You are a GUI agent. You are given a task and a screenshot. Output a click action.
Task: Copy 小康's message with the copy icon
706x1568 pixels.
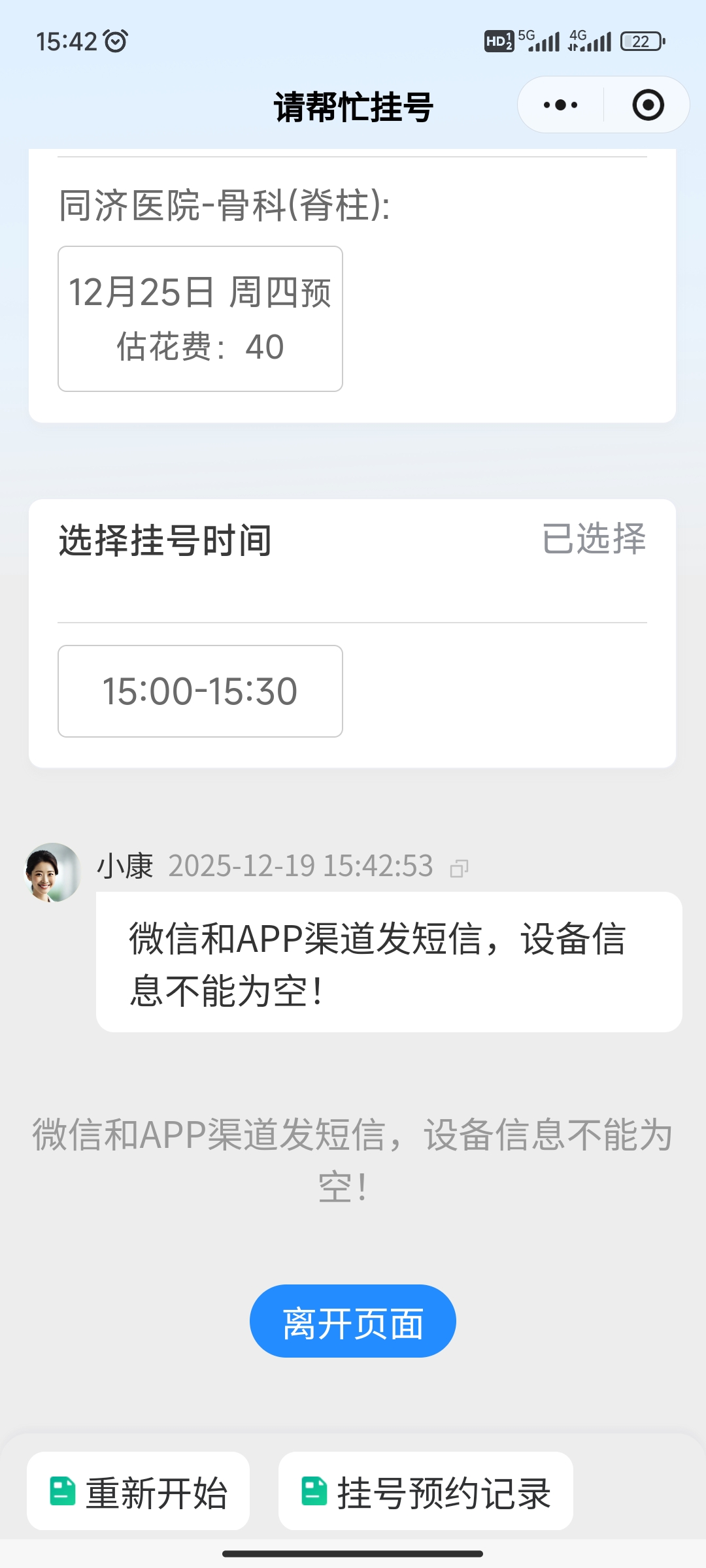tap(460, 868)
